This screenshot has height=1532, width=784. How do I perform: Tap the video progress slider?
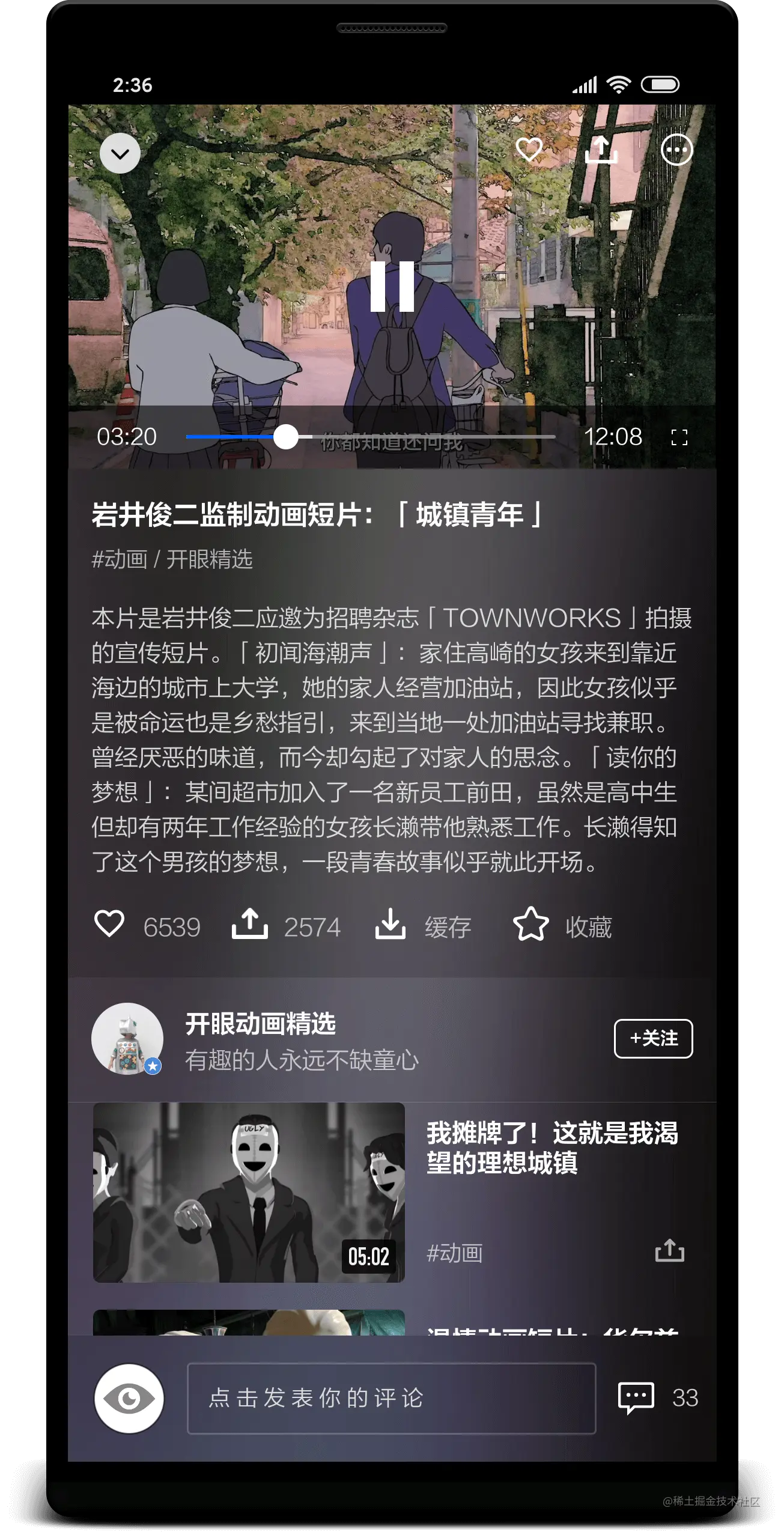370,437
